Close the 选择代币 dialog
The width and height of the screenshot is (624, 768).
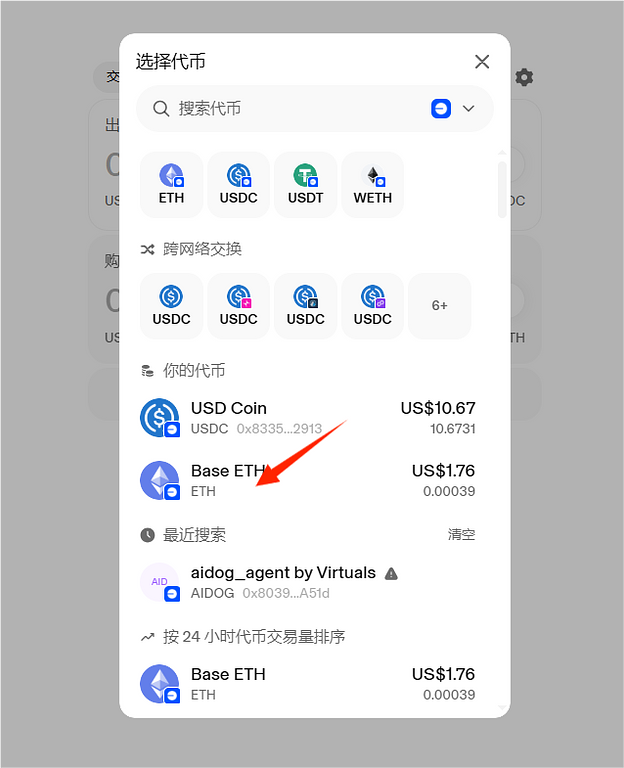tap(482, 62)
